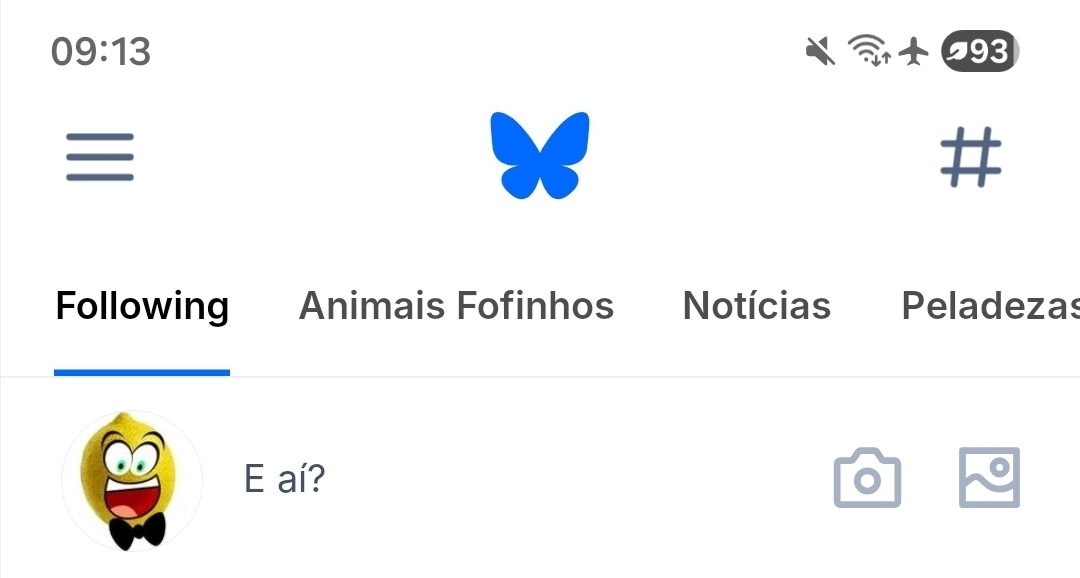This screenshot has height=578, width=1080.
Task: Select the Following tab
Action: click(x=142, y=306)
